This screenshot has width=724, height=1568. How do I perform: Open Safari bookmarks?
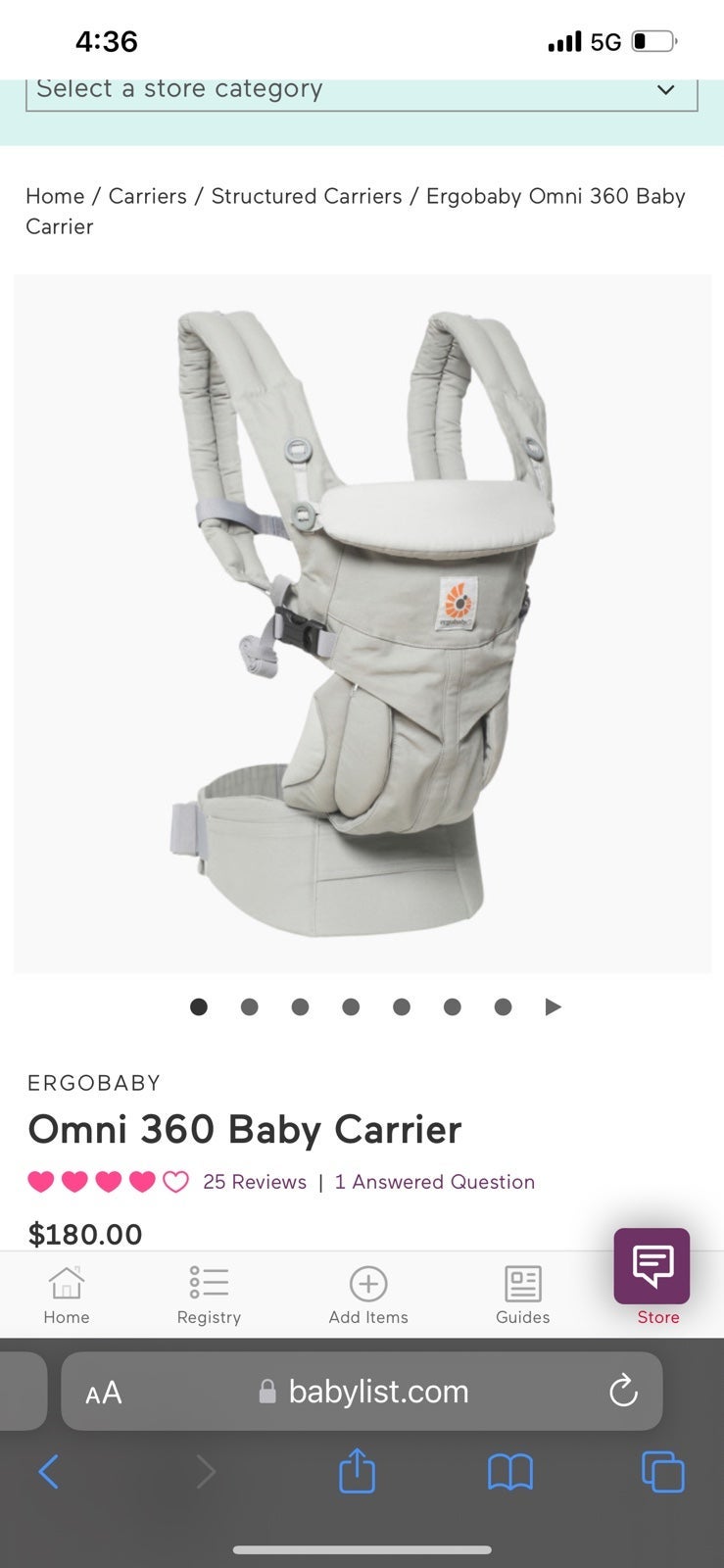(510, 1472)
